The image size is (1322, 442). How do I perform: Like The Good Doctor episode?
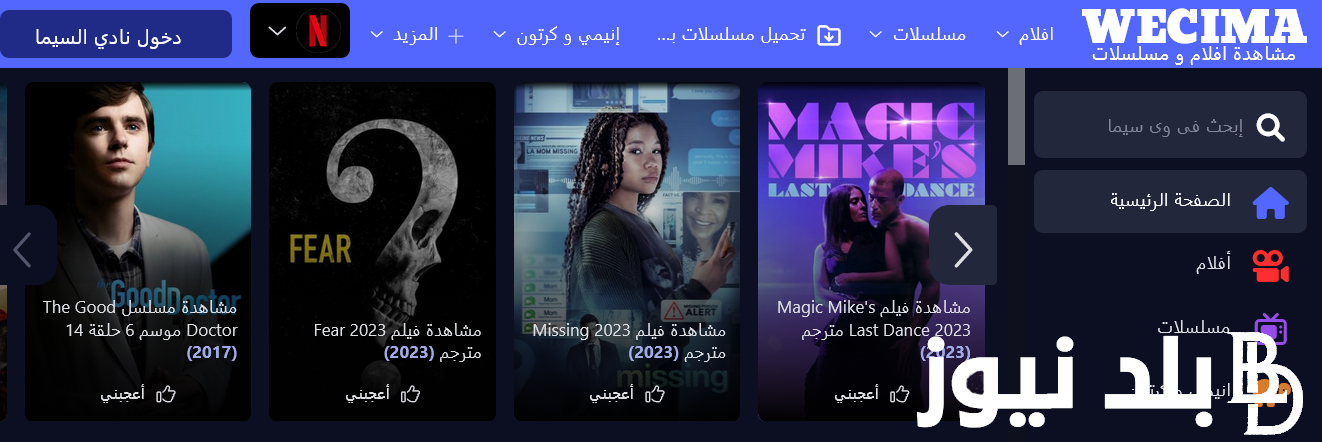coord(138,394)
